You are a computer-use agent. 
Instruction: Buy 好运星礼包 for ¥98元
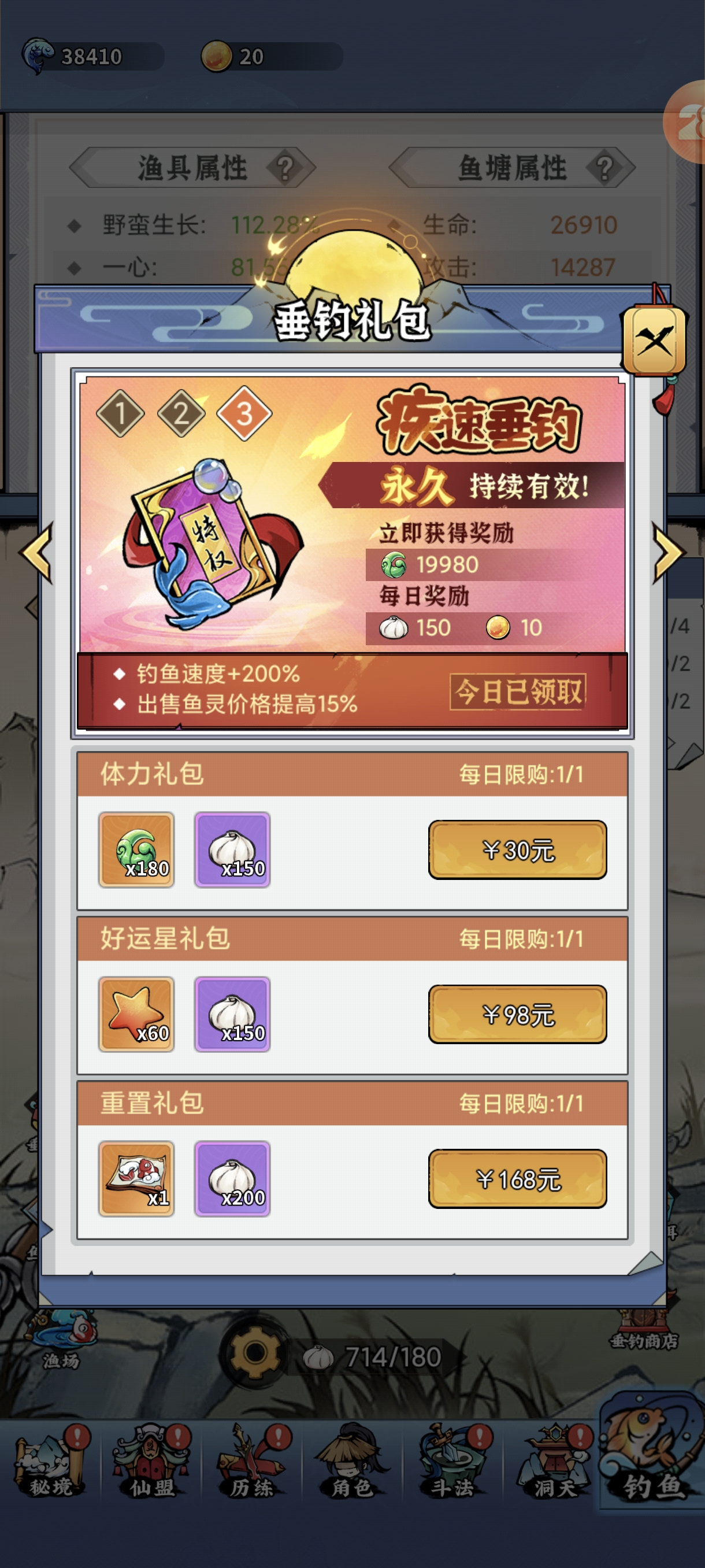(517, 1014)
